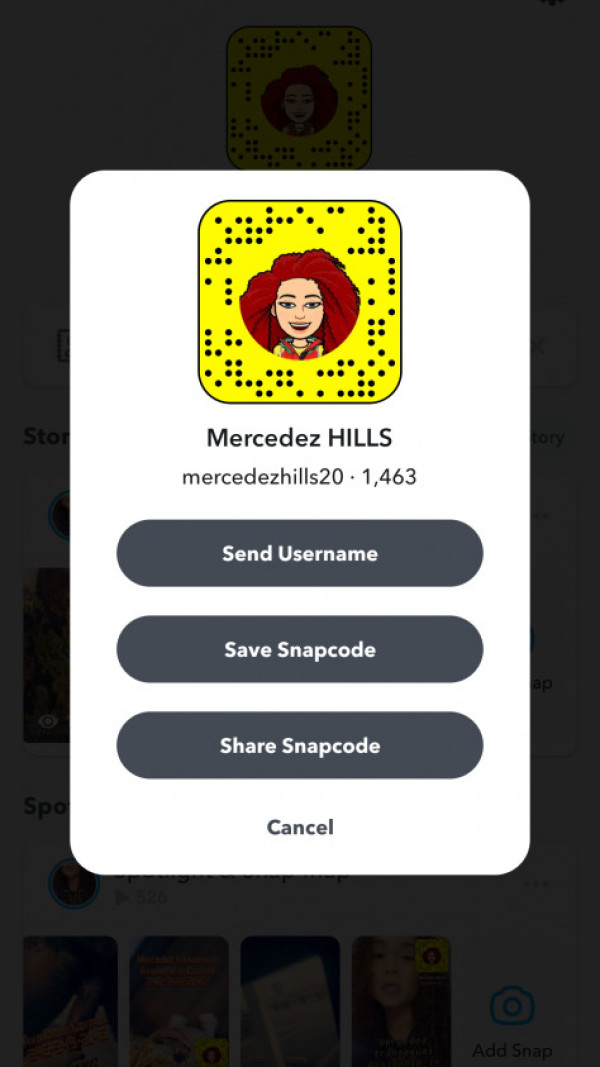
Task: Cancel and dismiss the Snapcode dialog
Action: coord(300,827)
